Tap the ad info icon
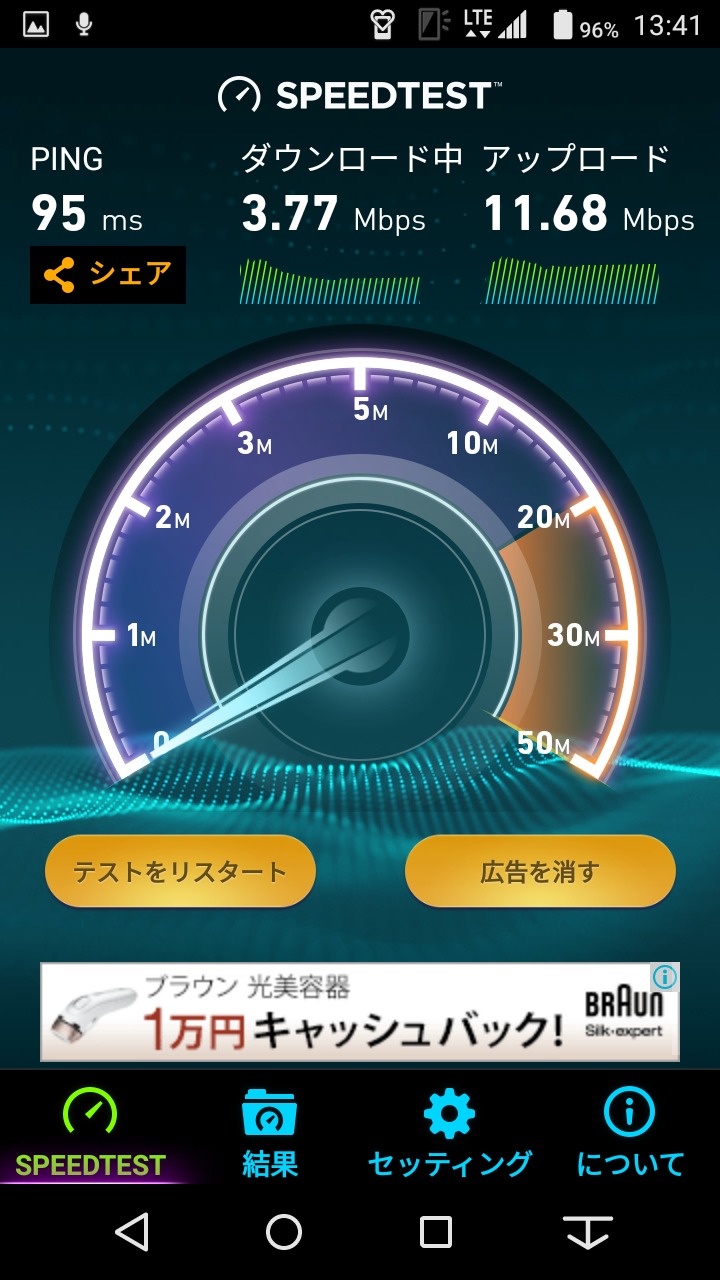 [x=665, y=978]
